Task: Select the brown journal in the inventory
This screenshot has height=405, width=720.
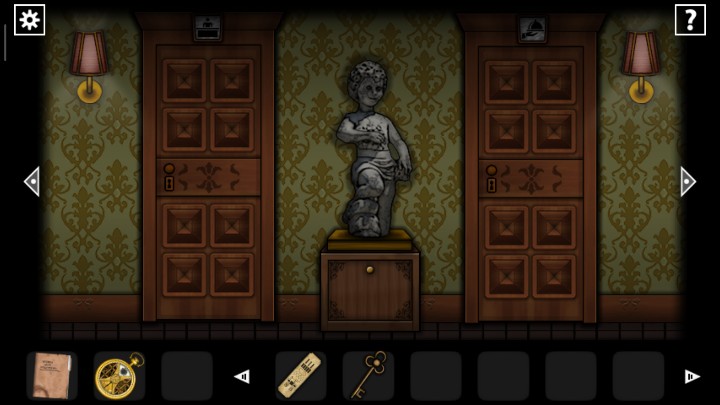Action: tap(51, 376)
